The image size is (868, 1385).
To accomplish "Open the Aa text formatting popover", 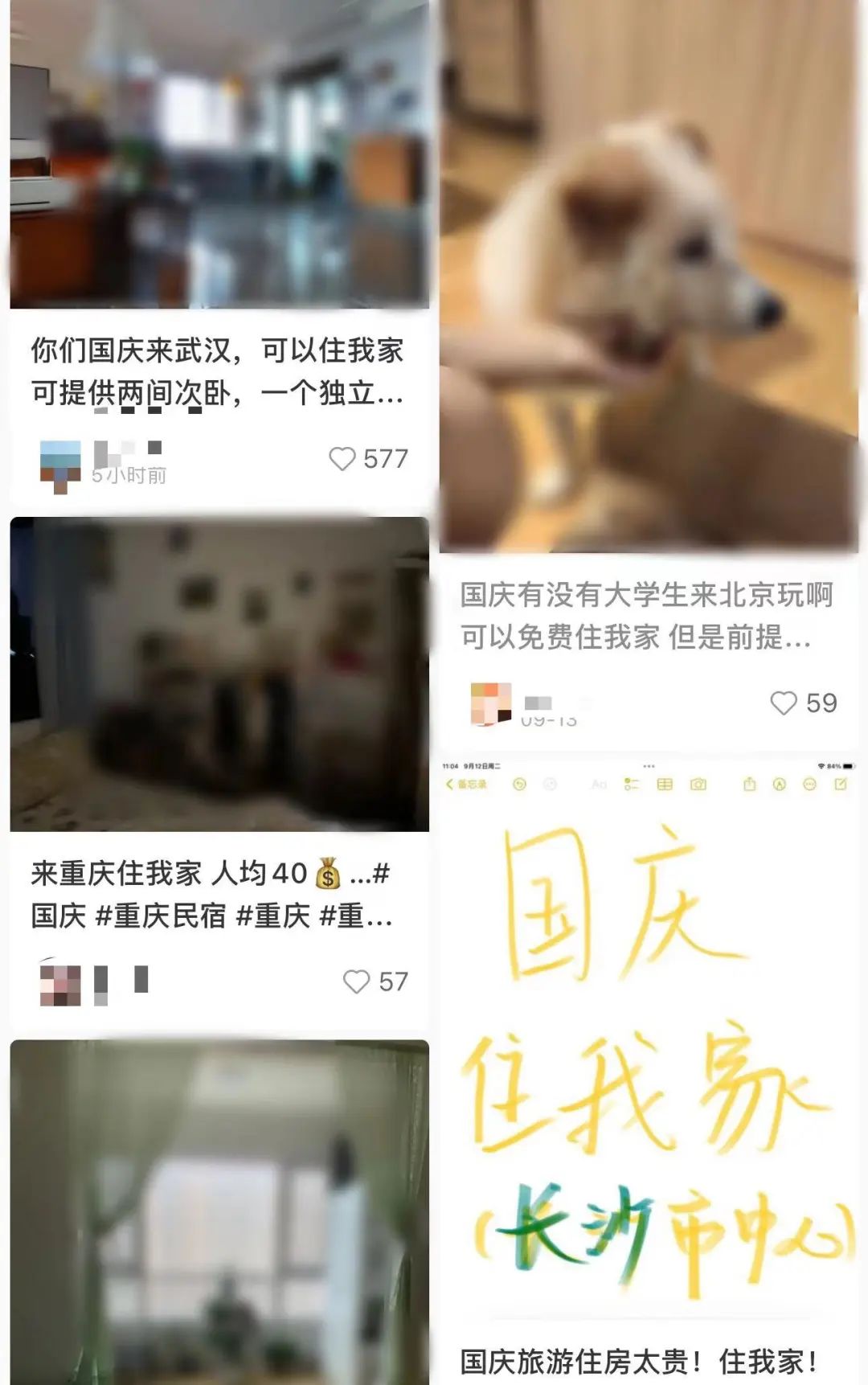I will [x=600, y=784].
